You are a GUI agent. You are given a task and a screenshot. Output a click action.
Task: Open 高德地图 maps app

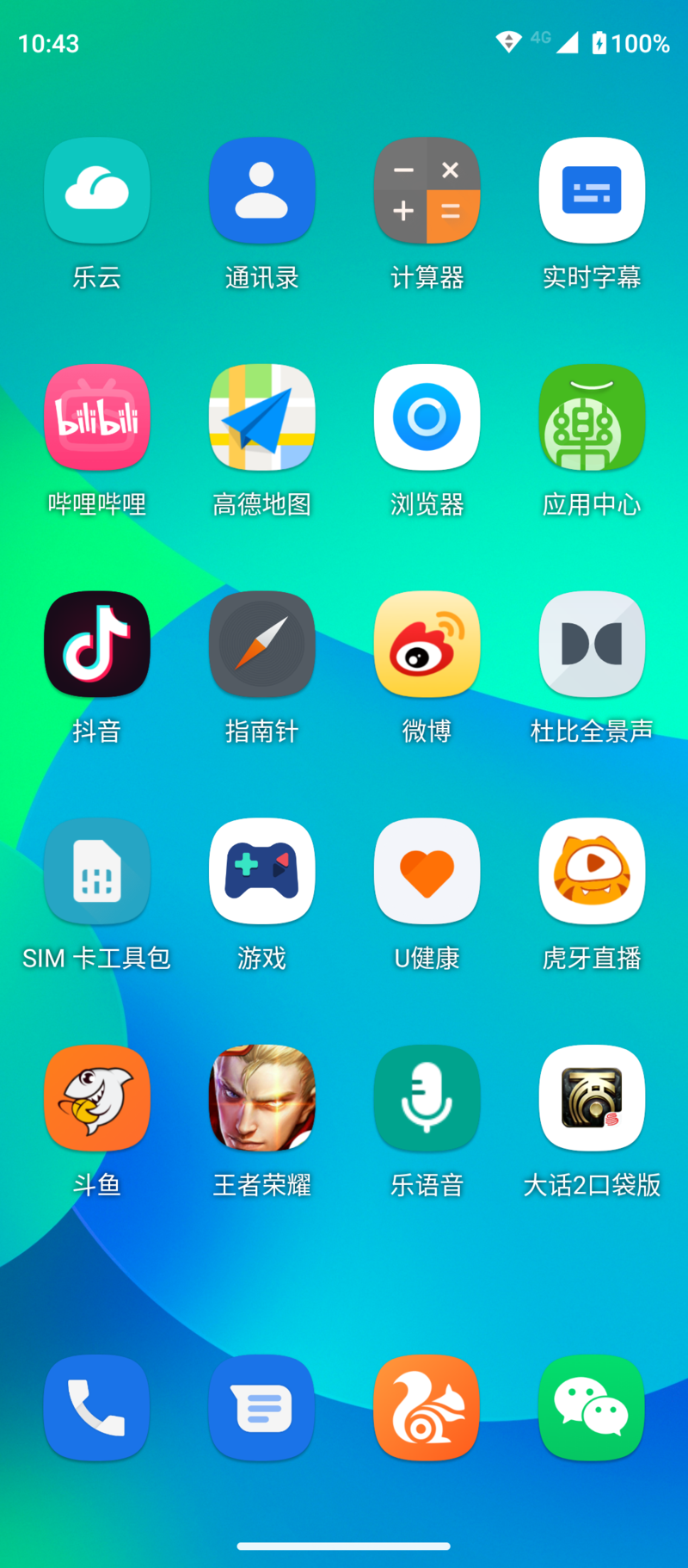[261, 418]
